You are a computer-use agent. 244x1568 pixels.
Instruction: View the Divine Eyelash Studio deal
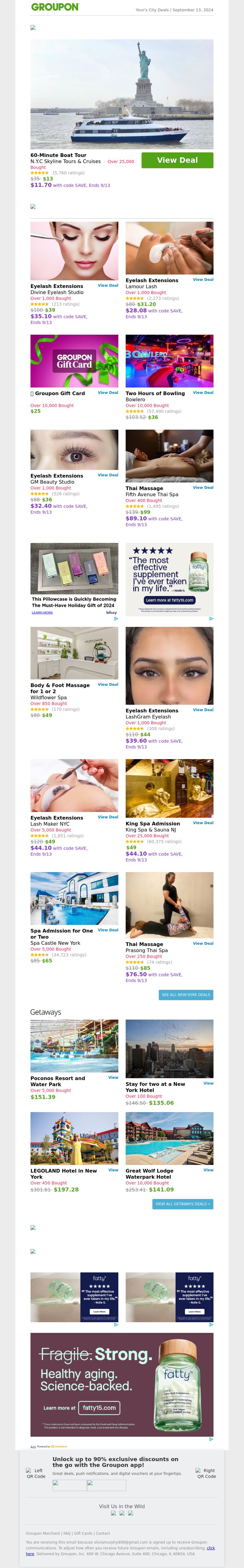(x=108, y=286)
